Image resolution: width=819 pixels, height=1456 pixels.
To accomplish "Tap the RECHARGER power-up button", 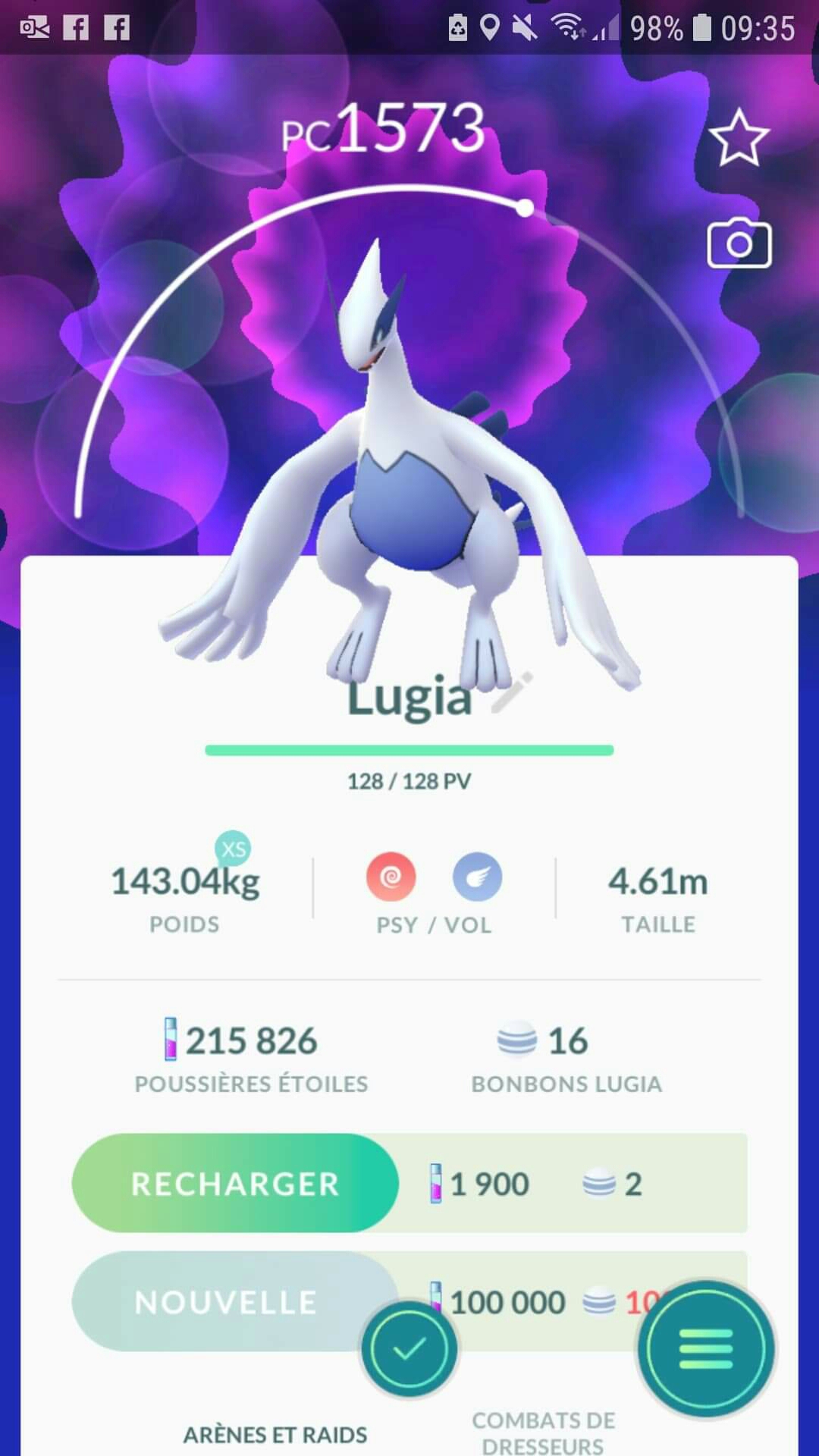I will pyautogui.click(x=235, y=1183).
